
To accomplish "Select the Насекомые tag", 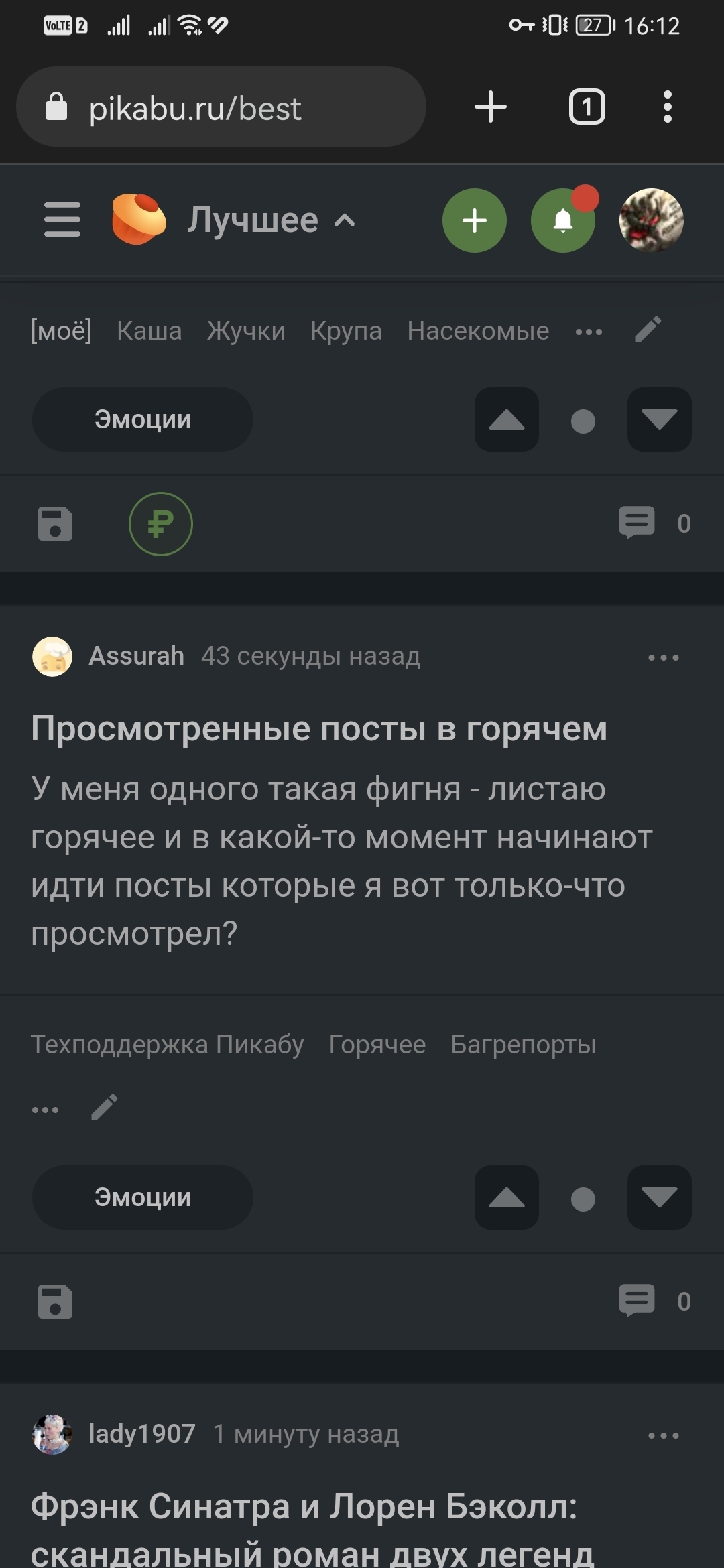I will (x=478, y=331).
